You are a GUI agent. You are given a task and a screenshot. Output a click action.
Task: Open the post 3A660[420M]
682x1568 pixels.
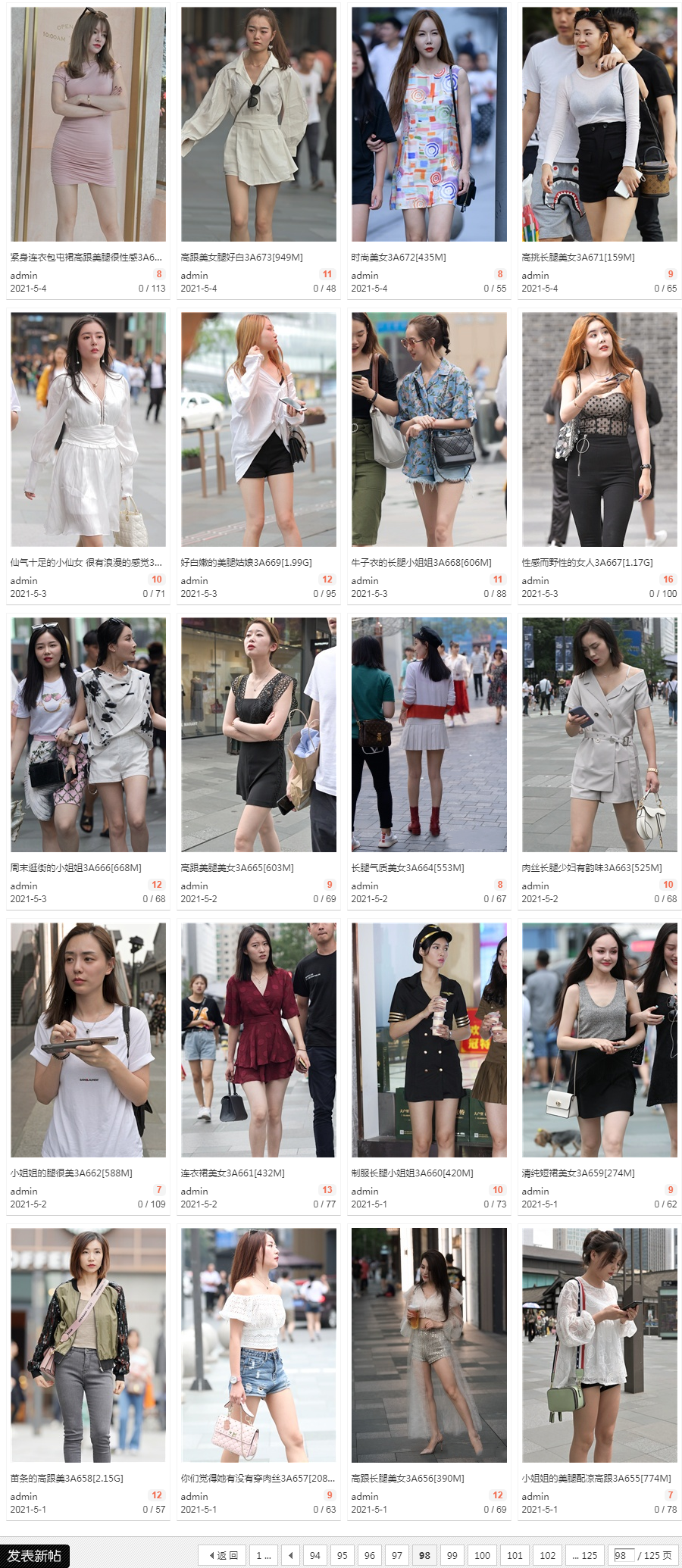[x=411, y=1173]
